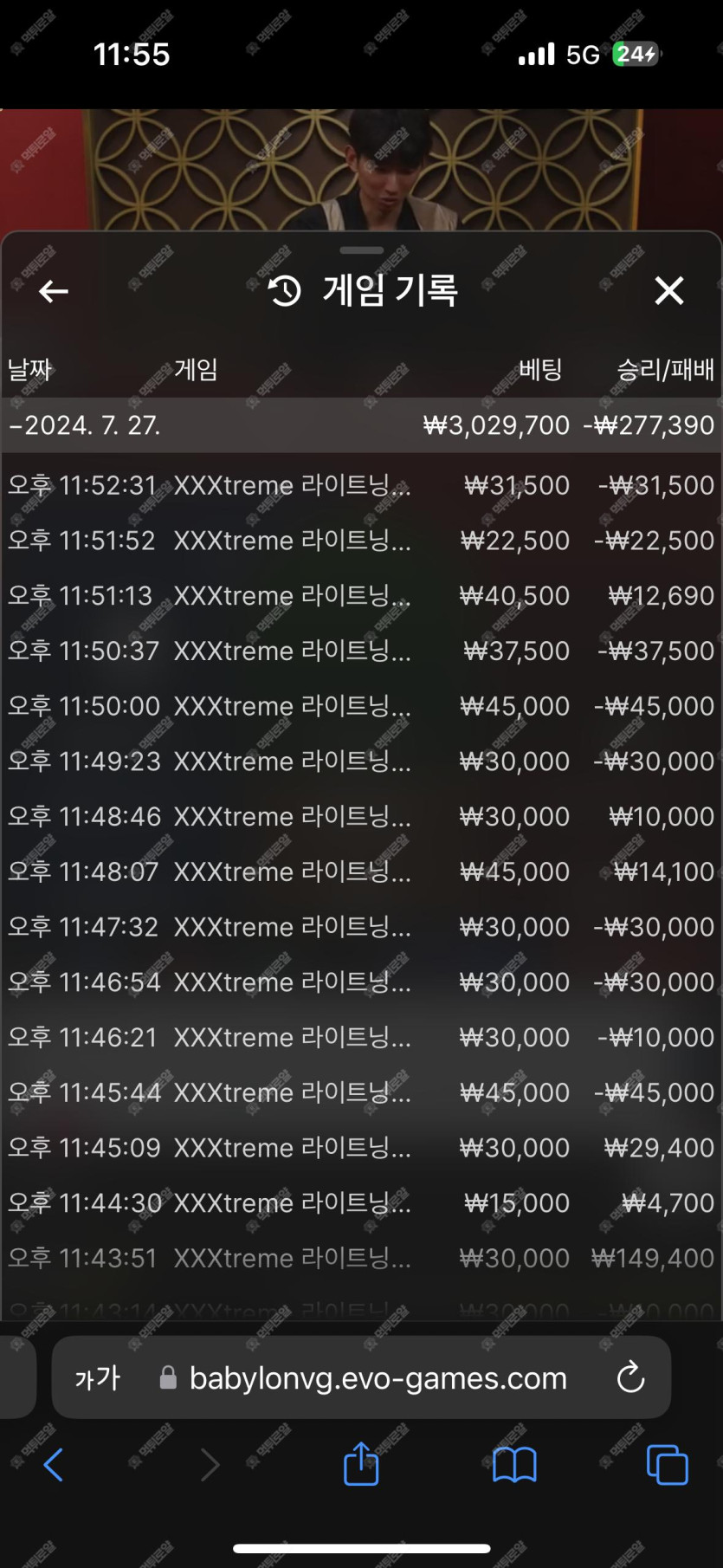Close the game history panel
This screenshot has width=723, height=1568.
[668, 291]
